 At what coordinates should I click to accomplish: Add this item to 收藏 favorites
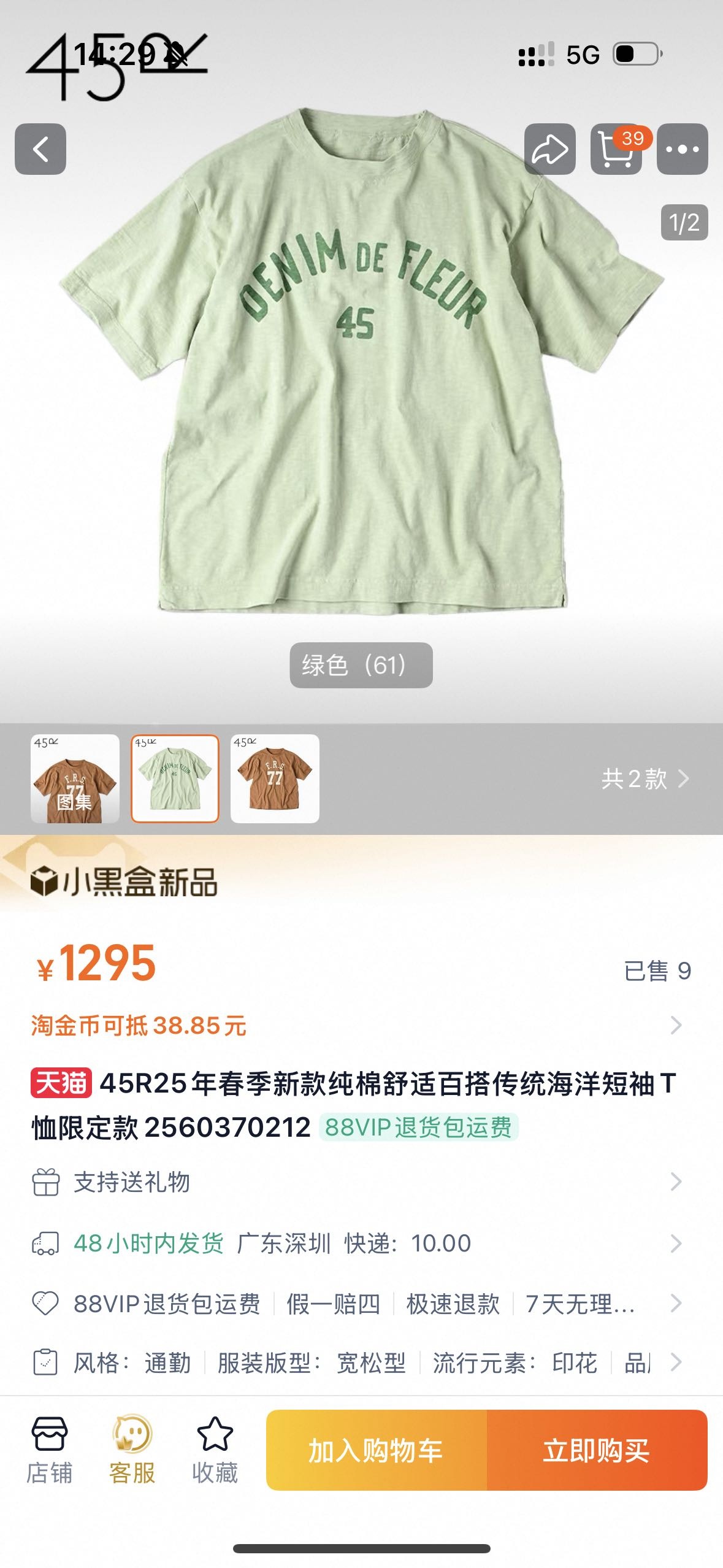215,1450
